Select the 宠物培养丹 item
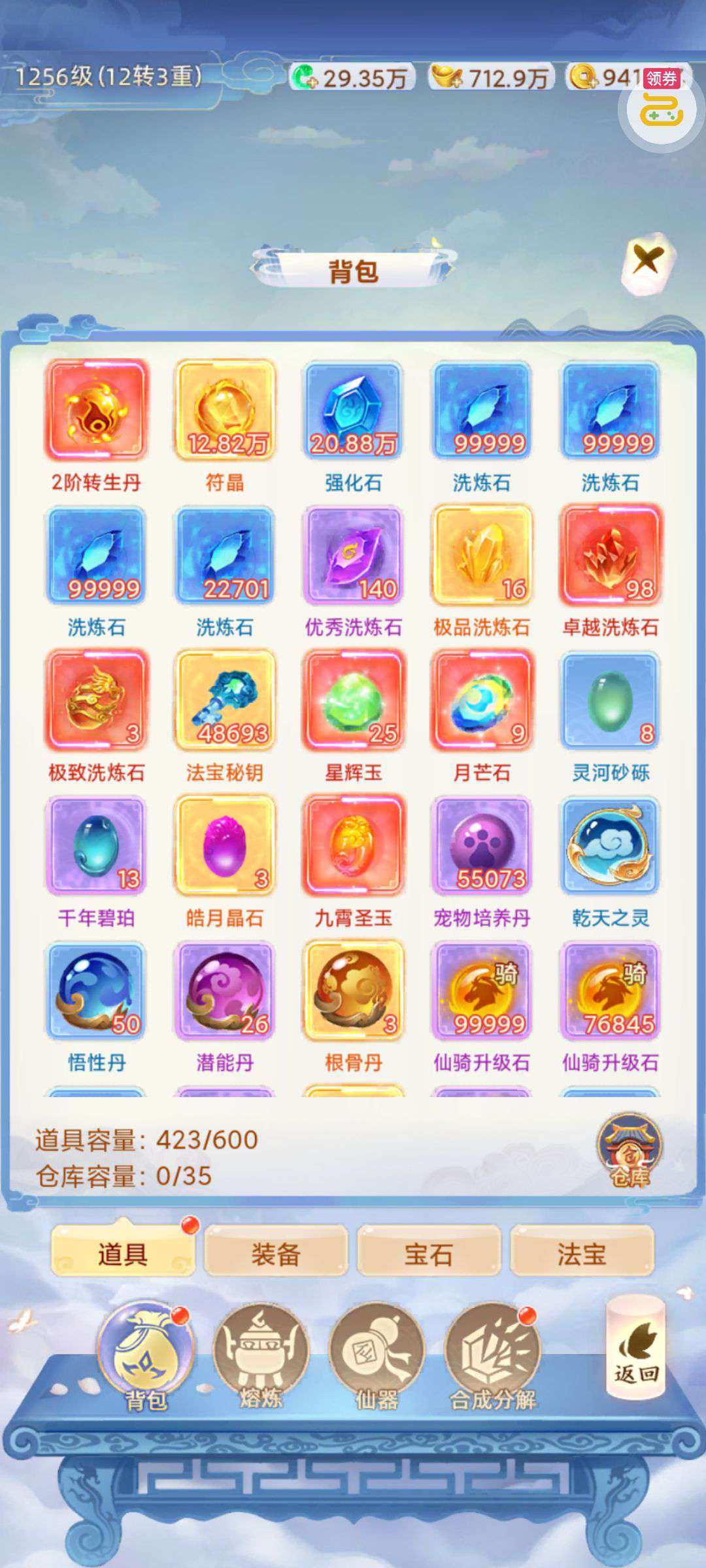Screen dimensions: 706x1568 482,846
